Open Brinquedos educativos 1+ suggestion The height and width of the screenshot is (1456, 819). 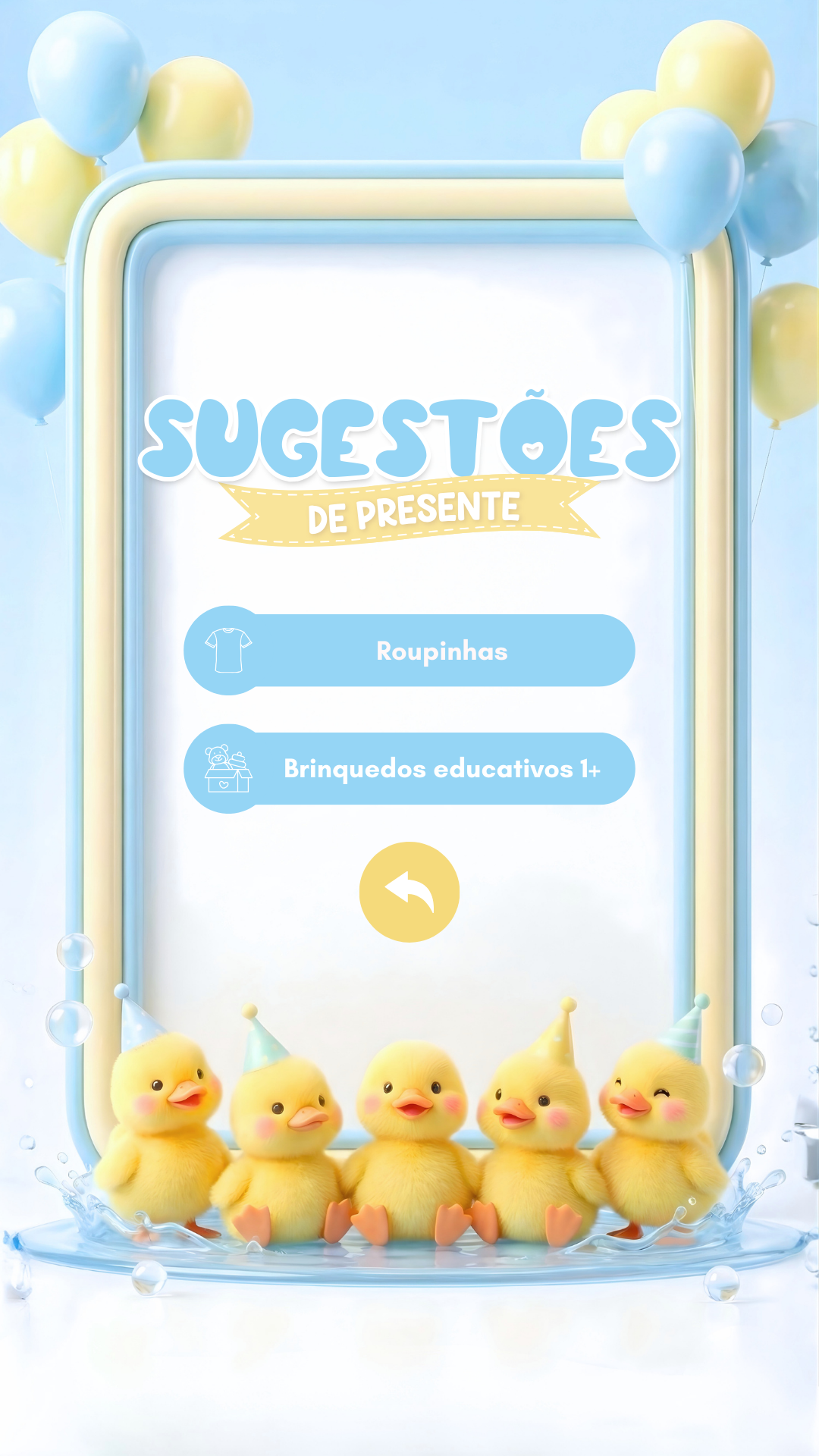(x=409, y=769)
